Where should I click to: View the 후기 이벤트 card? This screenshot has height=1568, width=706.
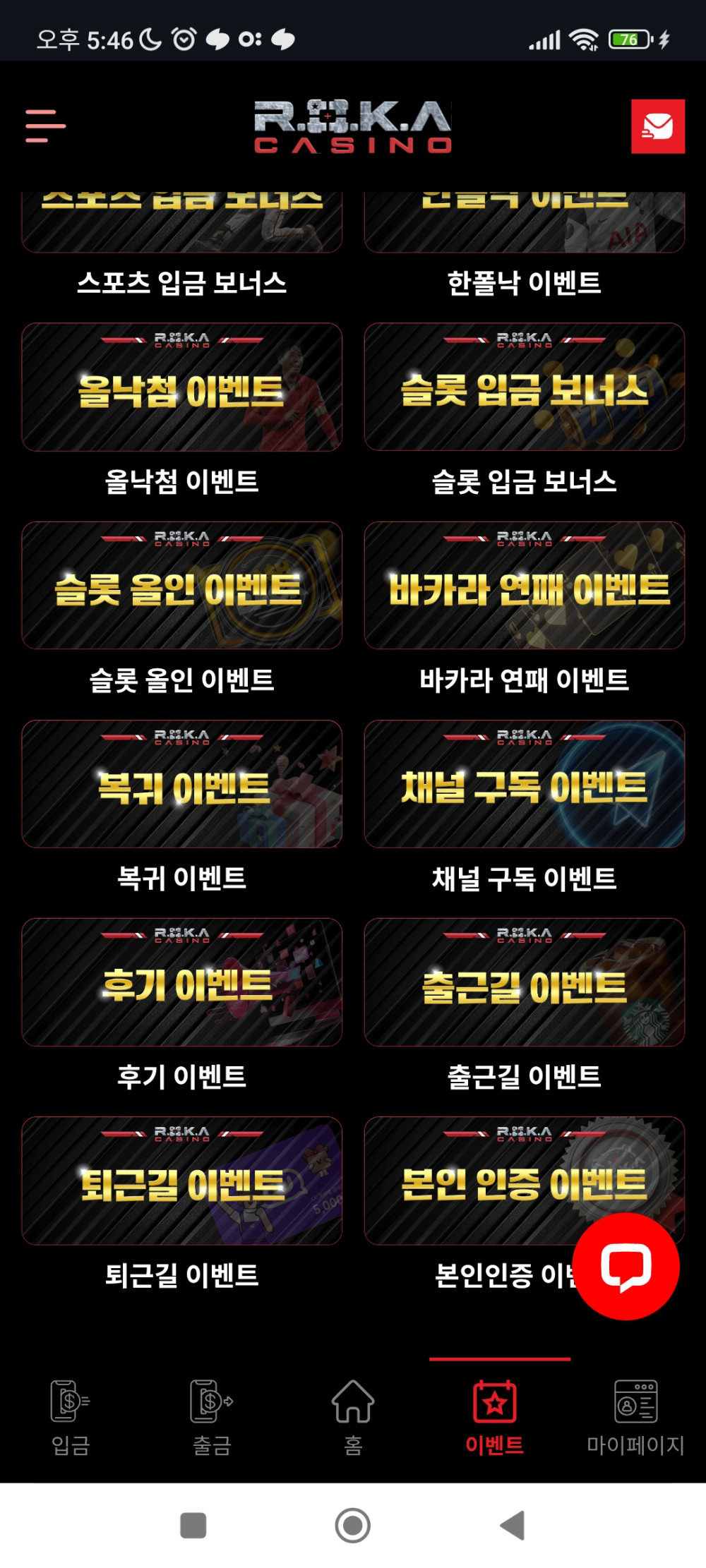click(181, 982)
